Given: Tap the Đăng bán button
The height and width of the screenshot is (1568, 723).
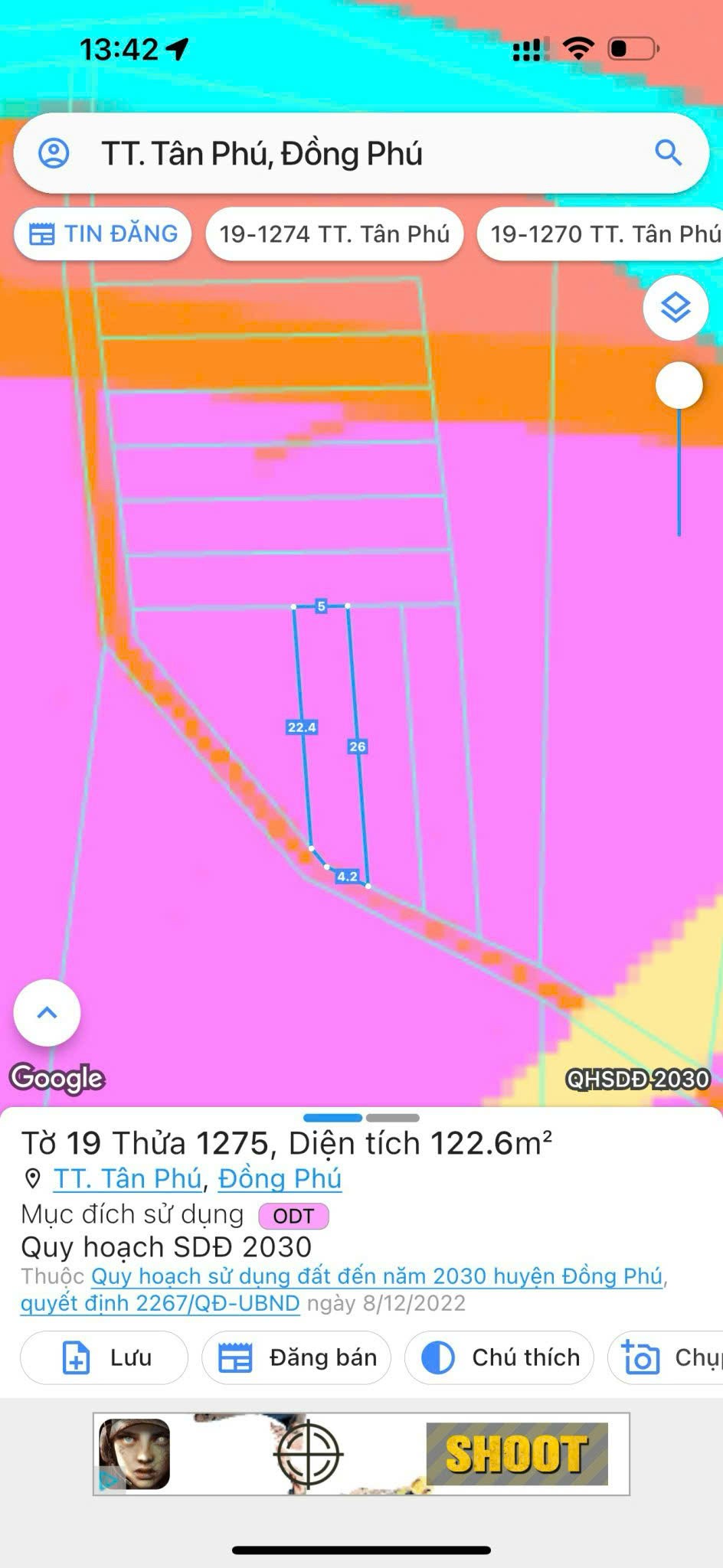Looking at the screenshot, I should point(296,1357).
